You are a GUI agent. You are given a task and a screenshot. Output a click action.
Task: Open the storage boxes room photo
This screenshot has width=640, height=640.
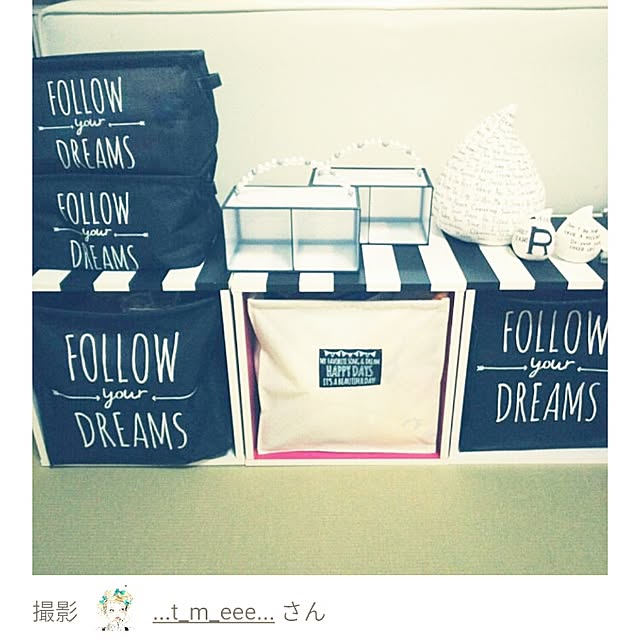point(320,290)
